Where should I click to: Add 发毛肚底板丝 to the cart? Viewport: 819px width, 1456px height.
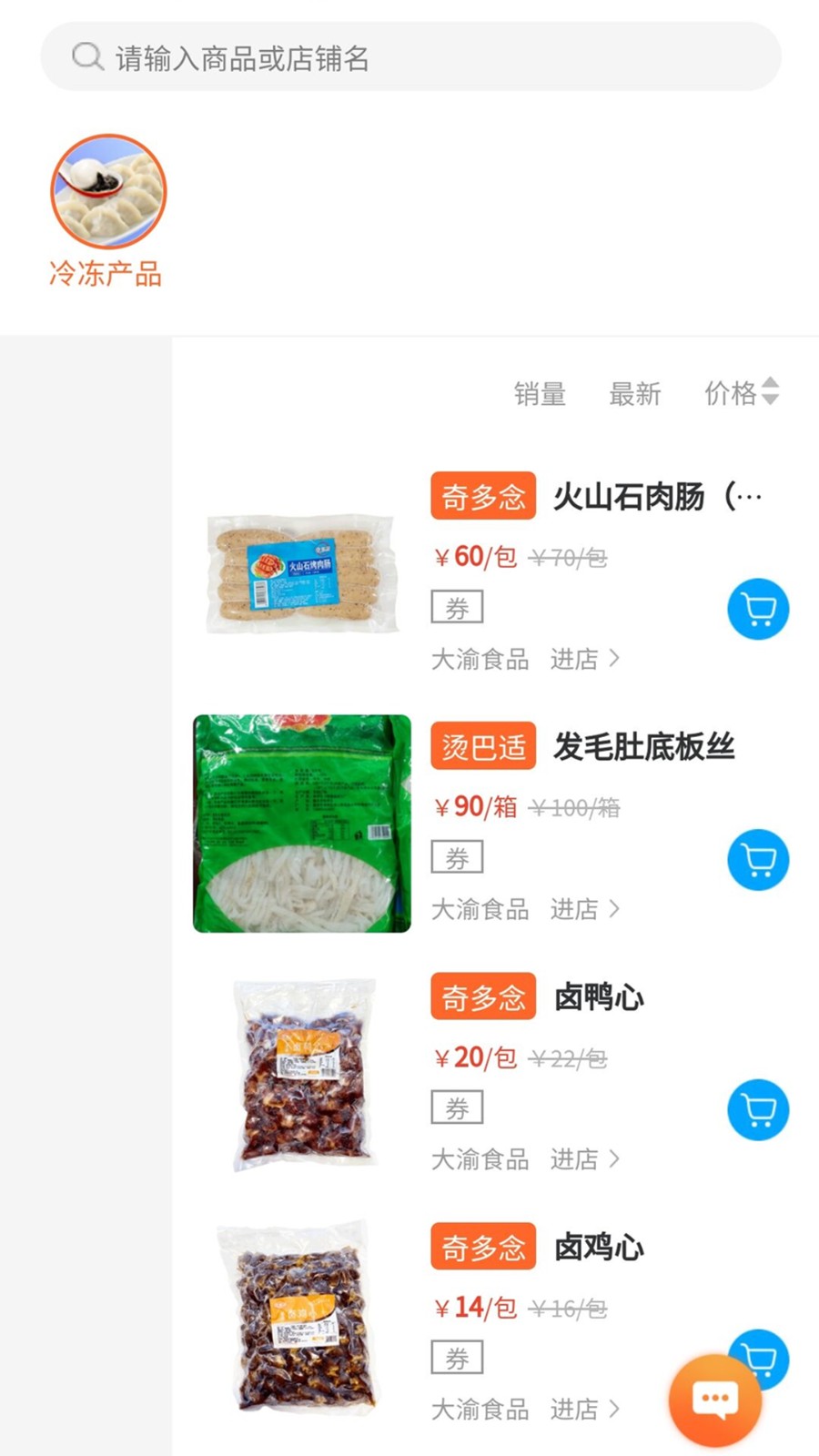[758, 859]
